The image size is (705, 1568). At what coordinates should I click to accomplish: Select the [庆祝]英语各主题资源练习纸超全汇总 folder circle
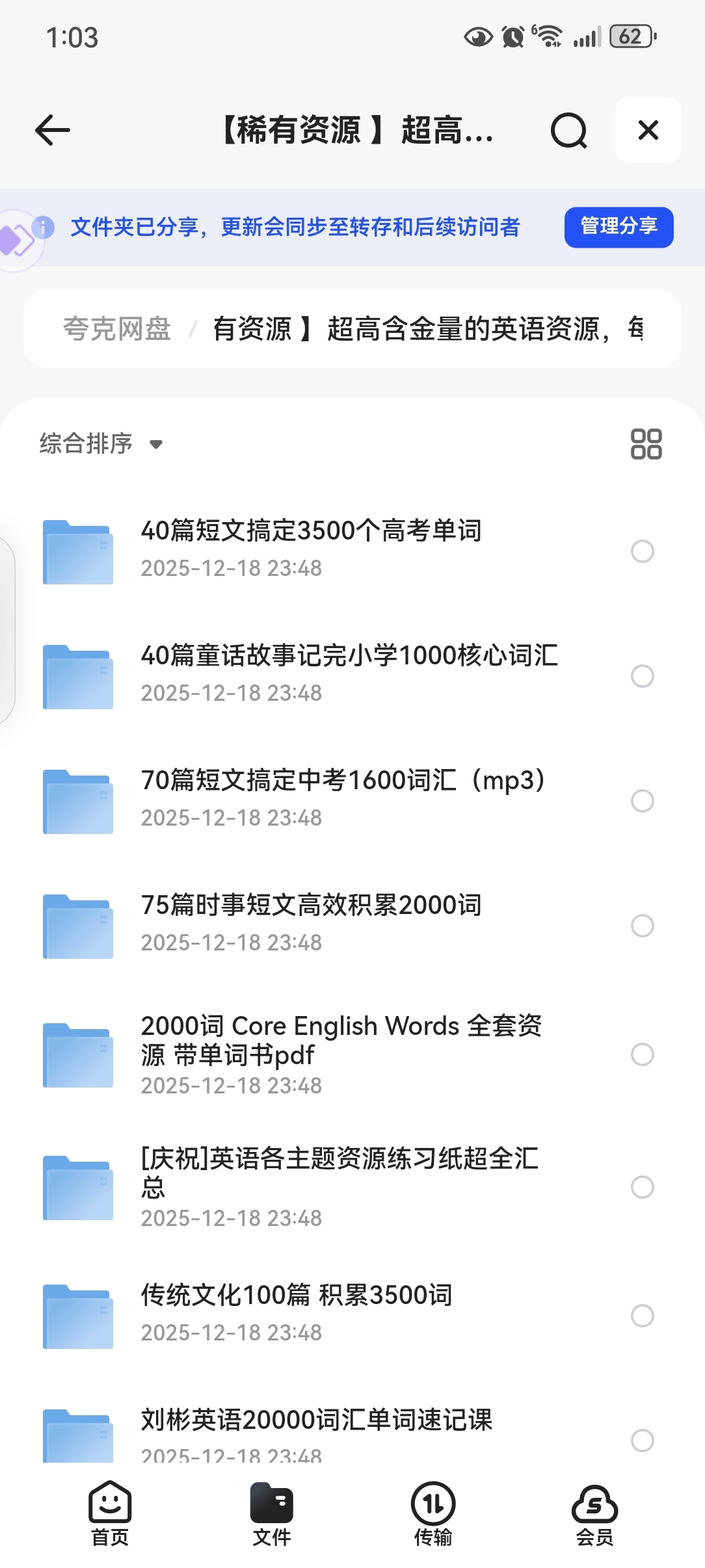pyautogui.click(x=642, y=1186)
